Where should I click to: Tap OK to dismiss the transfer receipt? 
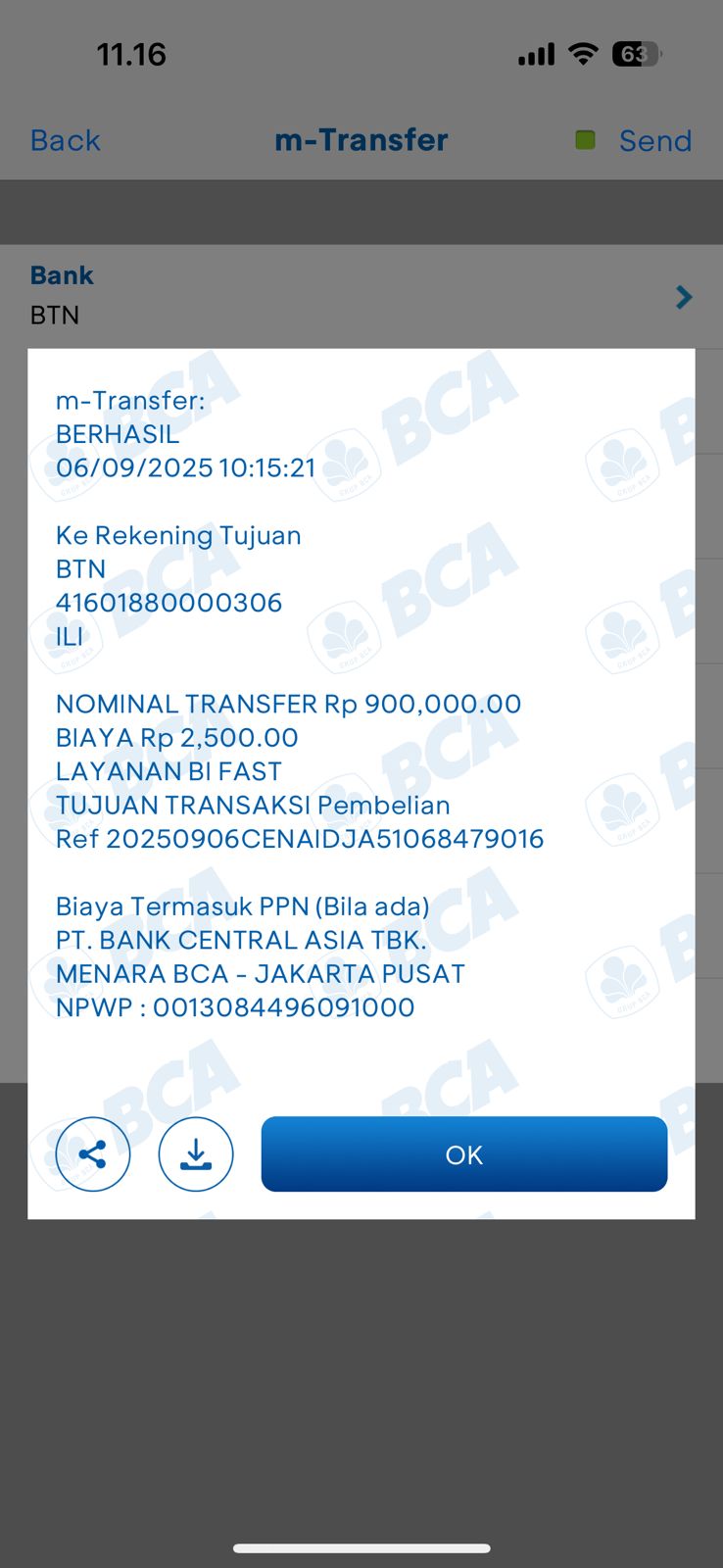coord(463,1154)
